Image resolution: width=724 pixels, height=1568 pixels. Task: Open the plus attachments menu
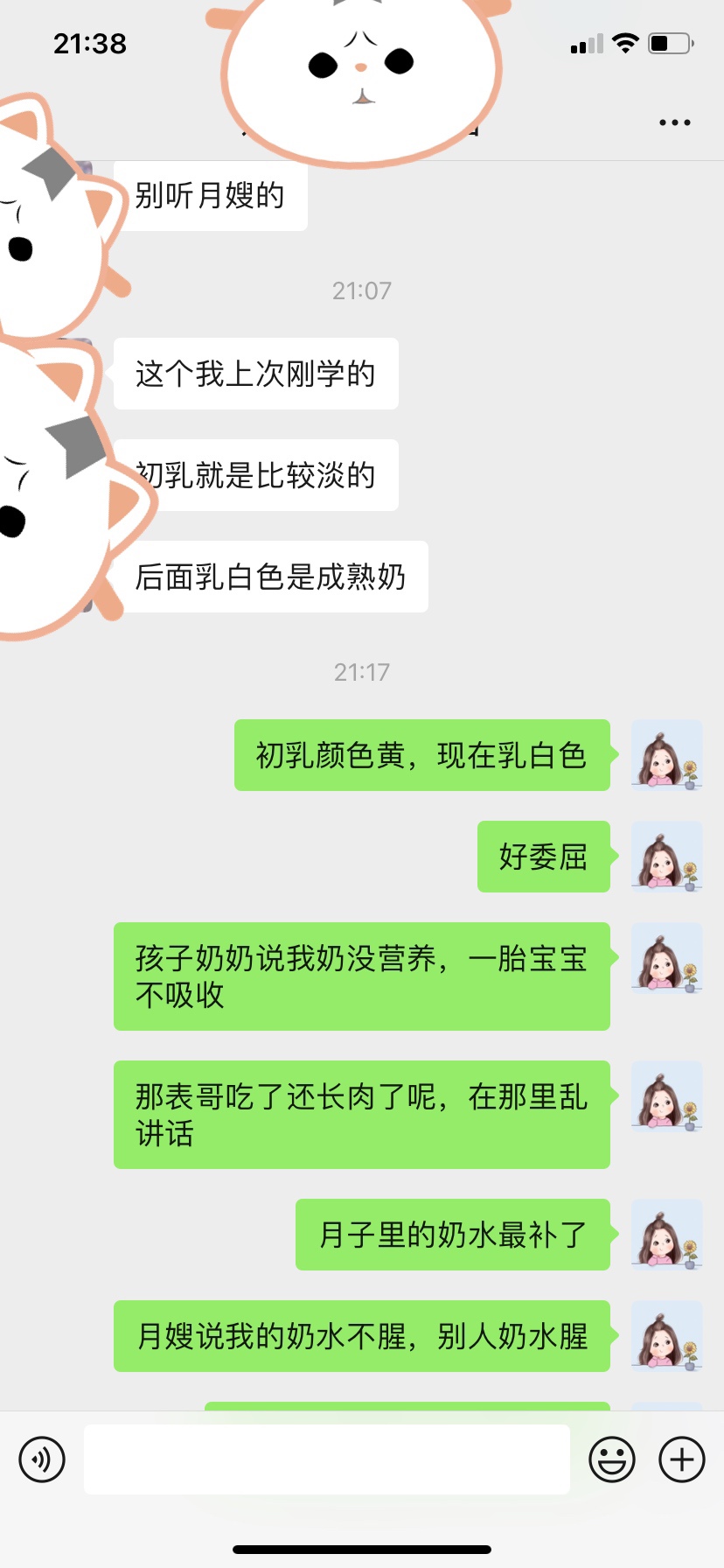[x=682, y=1459]
